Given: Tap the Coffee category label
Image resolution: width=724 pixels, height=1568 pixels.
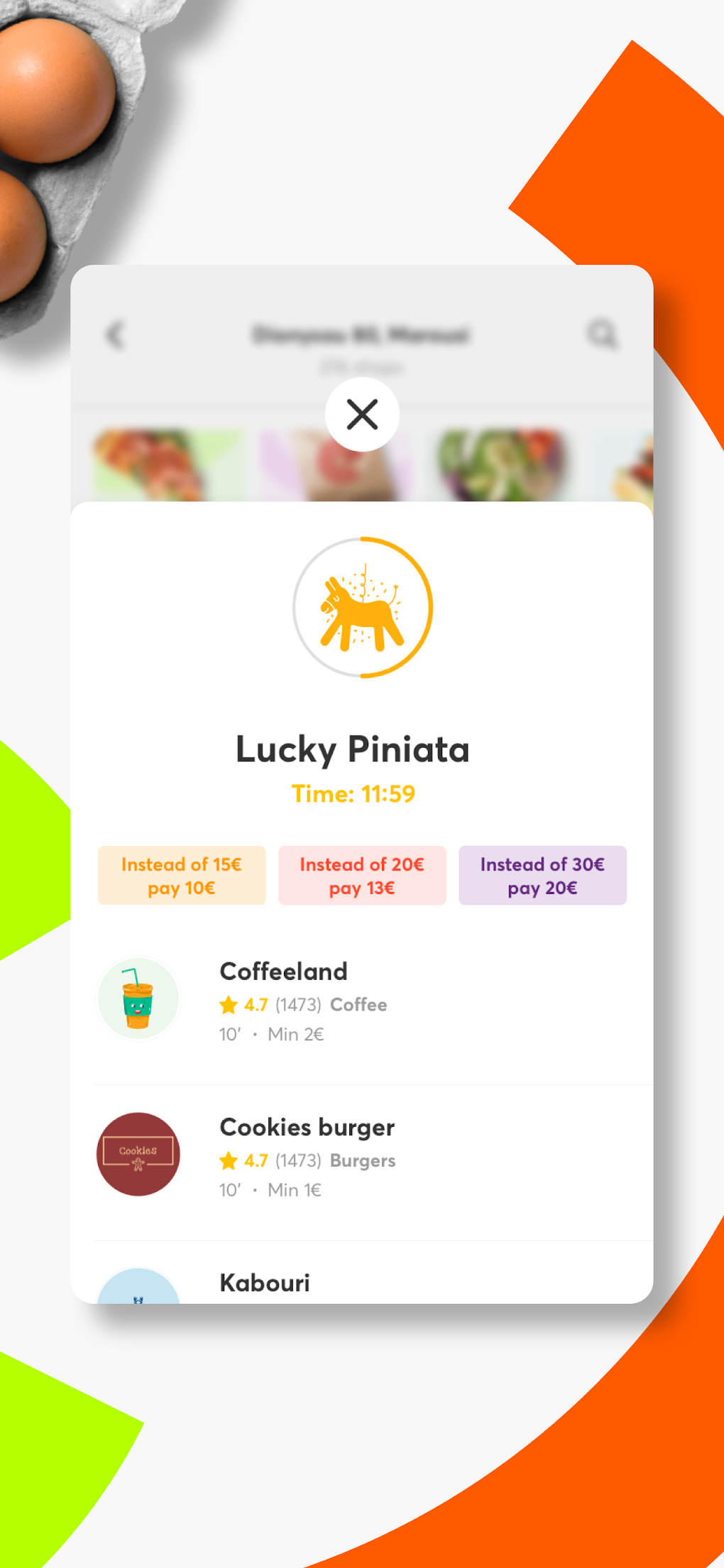Looking at the screenshot, I should (x=358, y=1005).
